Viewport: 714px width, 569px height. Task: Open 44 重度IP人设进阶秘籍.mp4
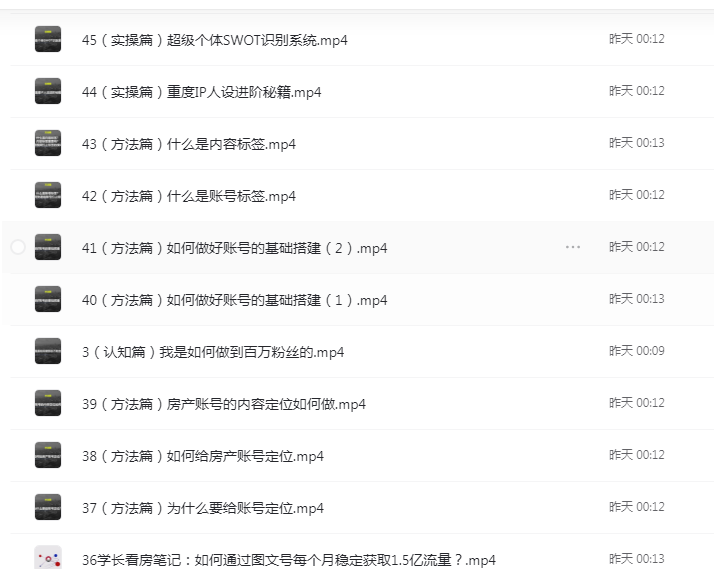click(201, 92)
